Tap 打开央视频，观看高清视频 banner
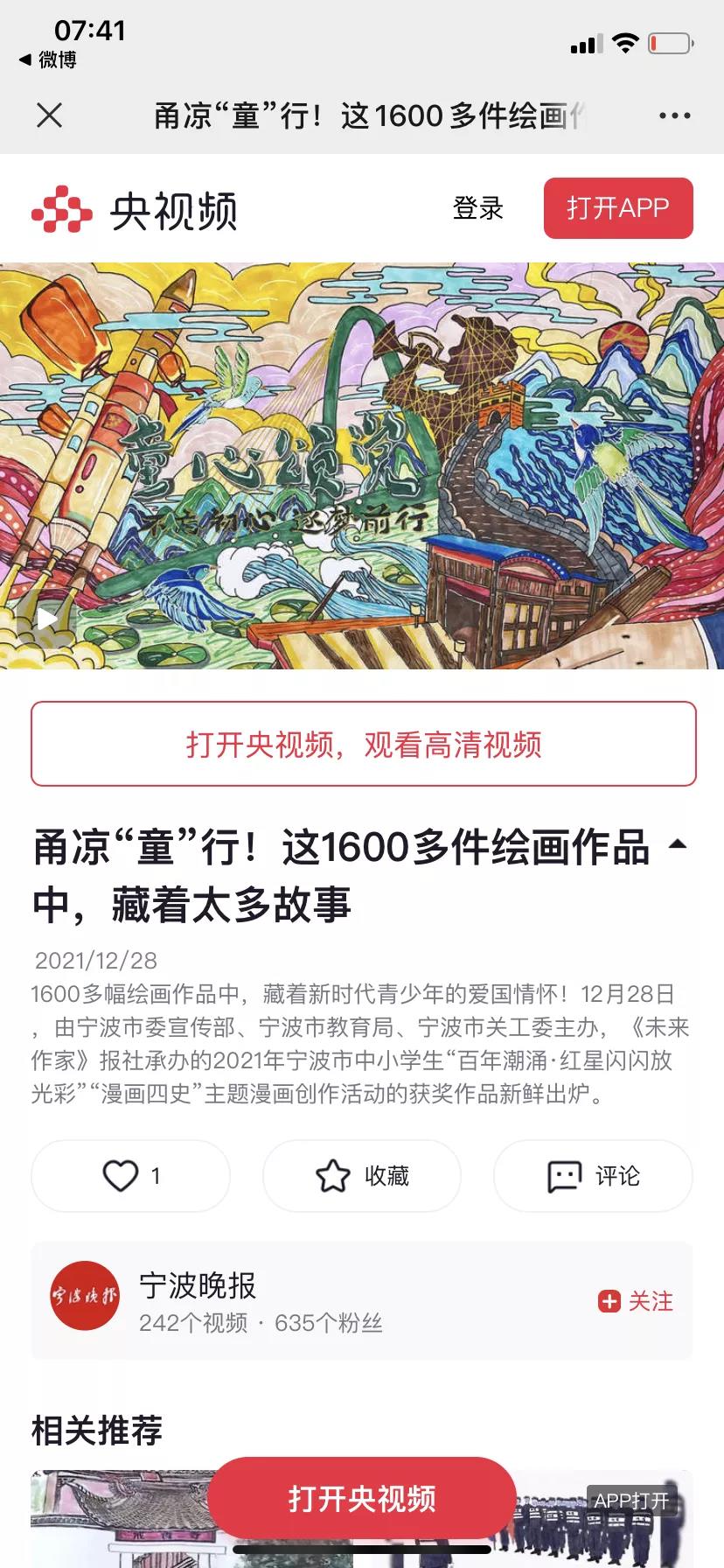The width and height of the screenshot is (724, 1568). (x=363, y=744)
